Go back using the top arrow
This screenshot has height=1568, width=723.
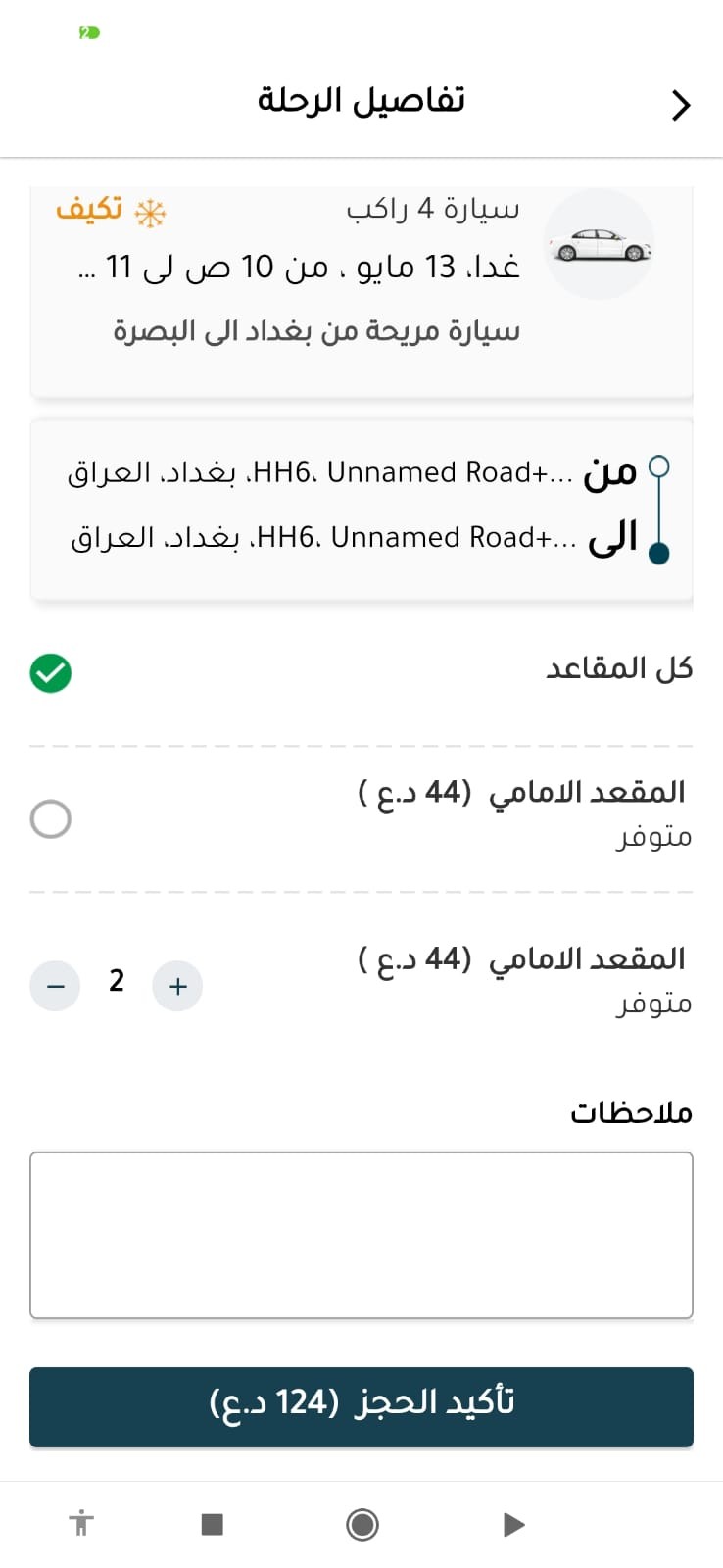tap(681, 105)
